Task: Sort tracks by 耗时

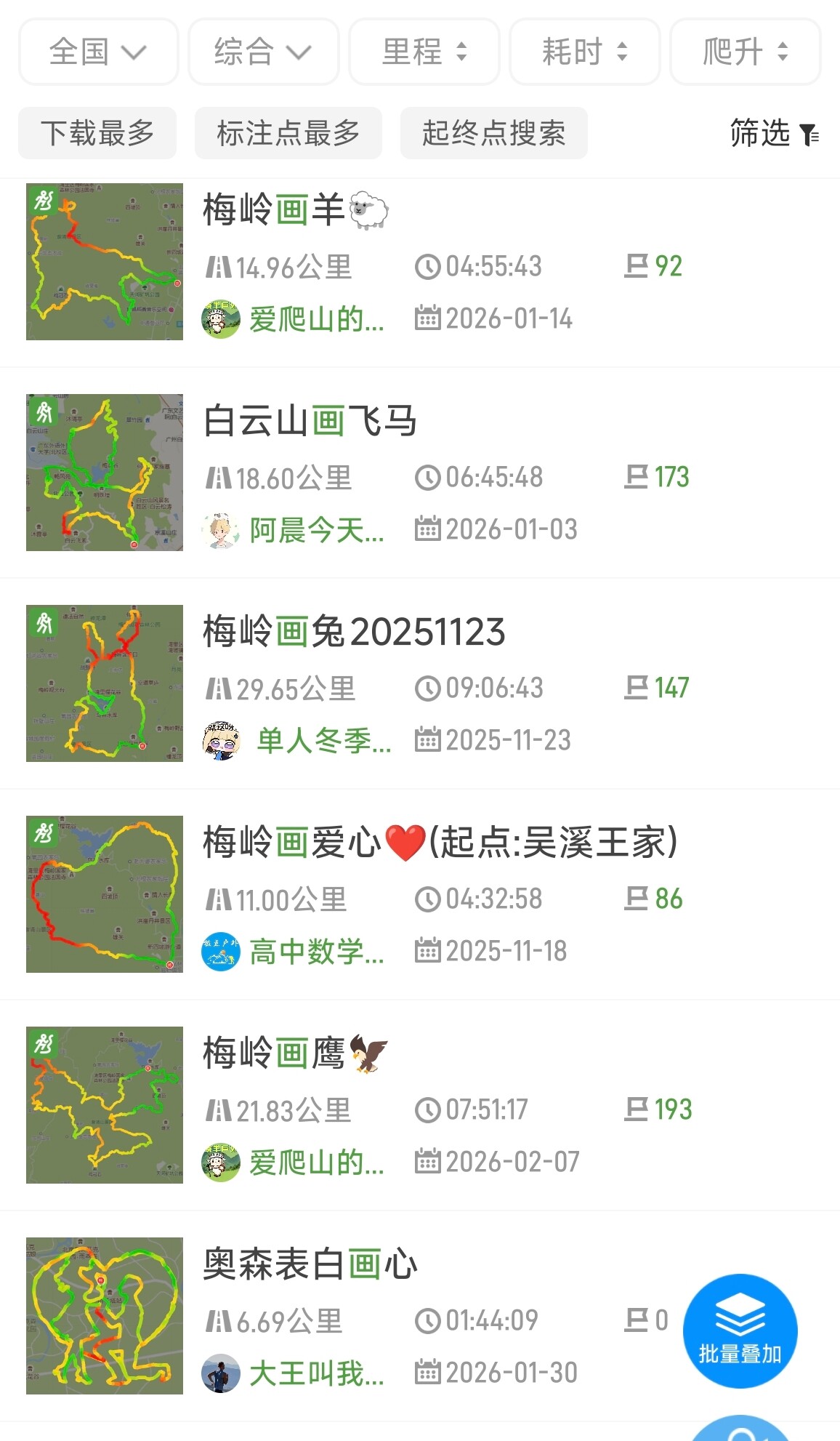Action: coord(585,52)
